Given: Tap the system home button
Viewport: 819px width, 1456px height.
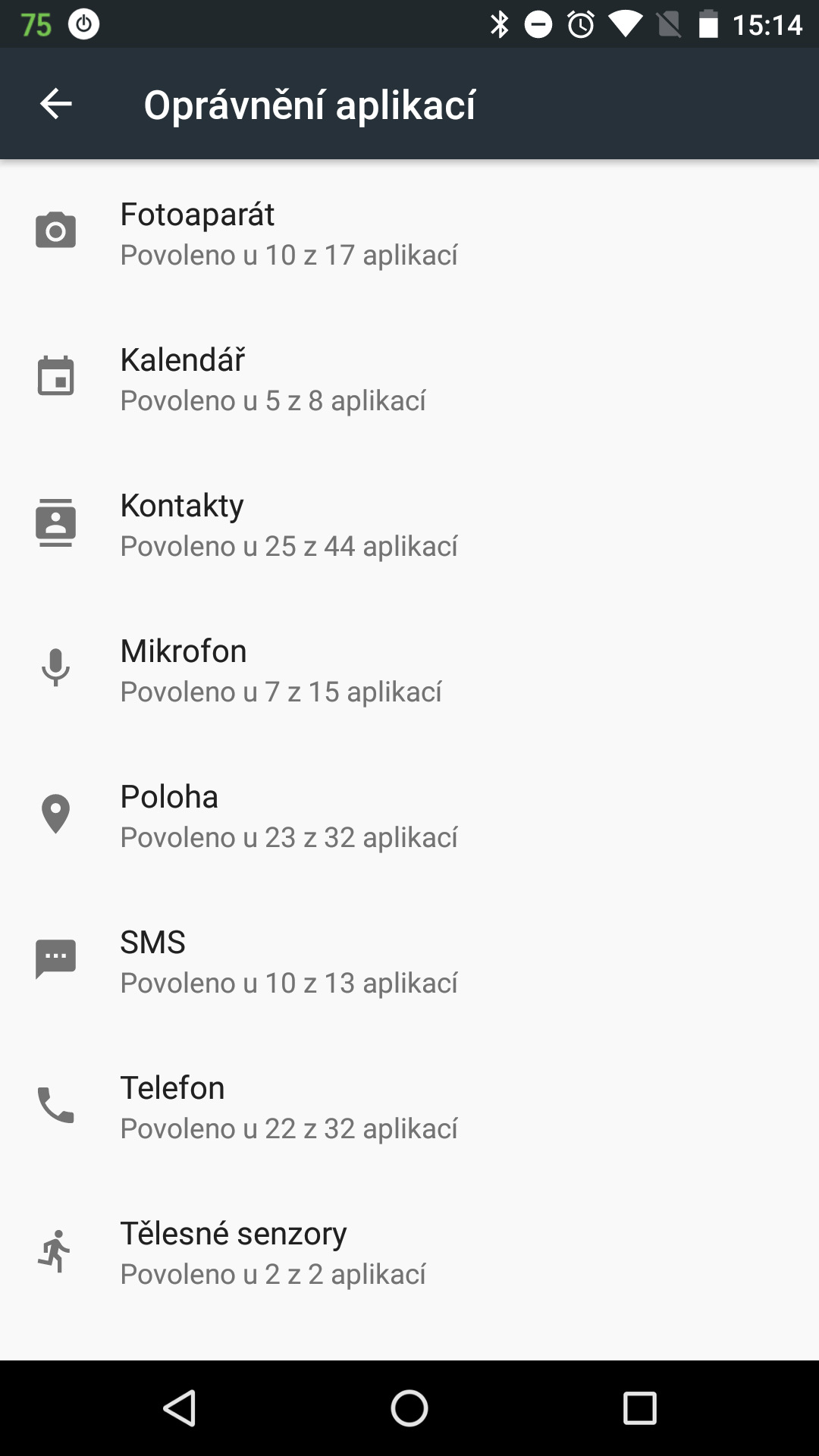Looking at the screenshot, I should (x=409, y=1409).
